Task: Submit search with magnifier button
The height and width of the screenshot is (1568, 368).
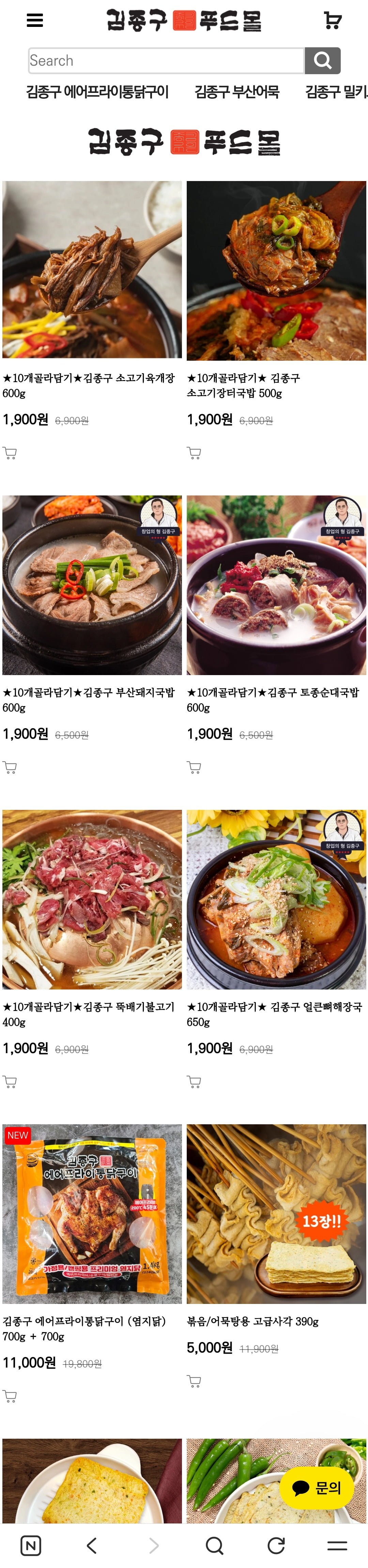Action: [322, 61]
